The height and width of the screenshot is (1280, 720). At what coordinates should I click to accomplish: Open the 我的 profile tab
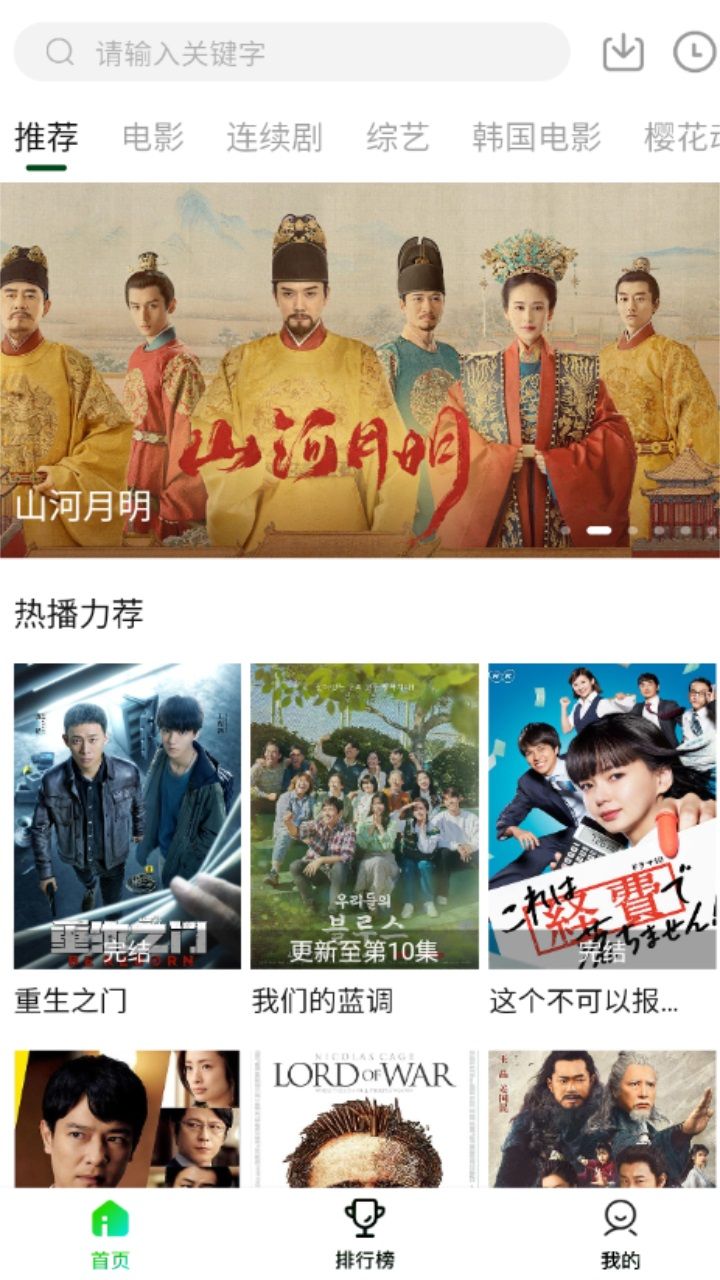pos(620,1235)
